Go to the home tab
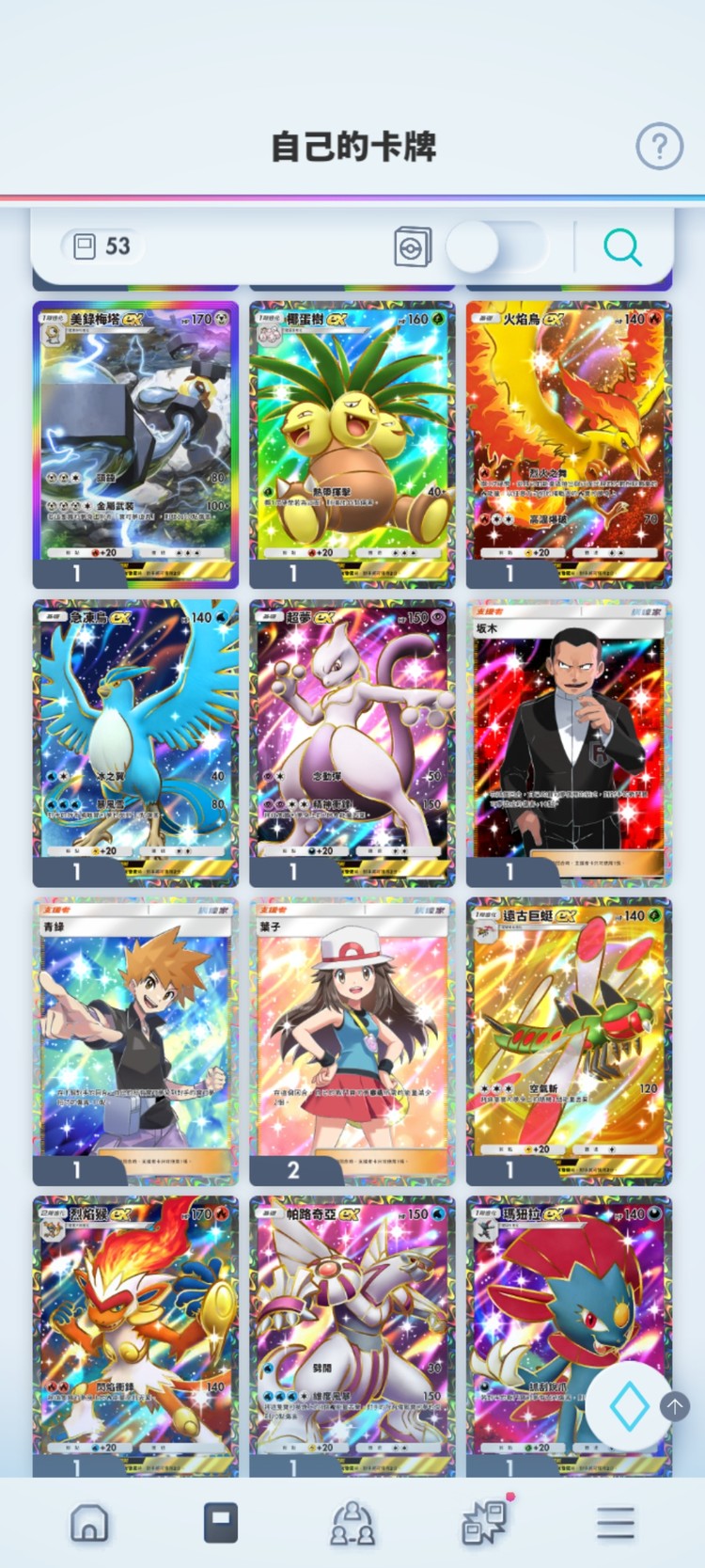The height and width of the screenshot is (1568, 705). [x=89, y=1522]
